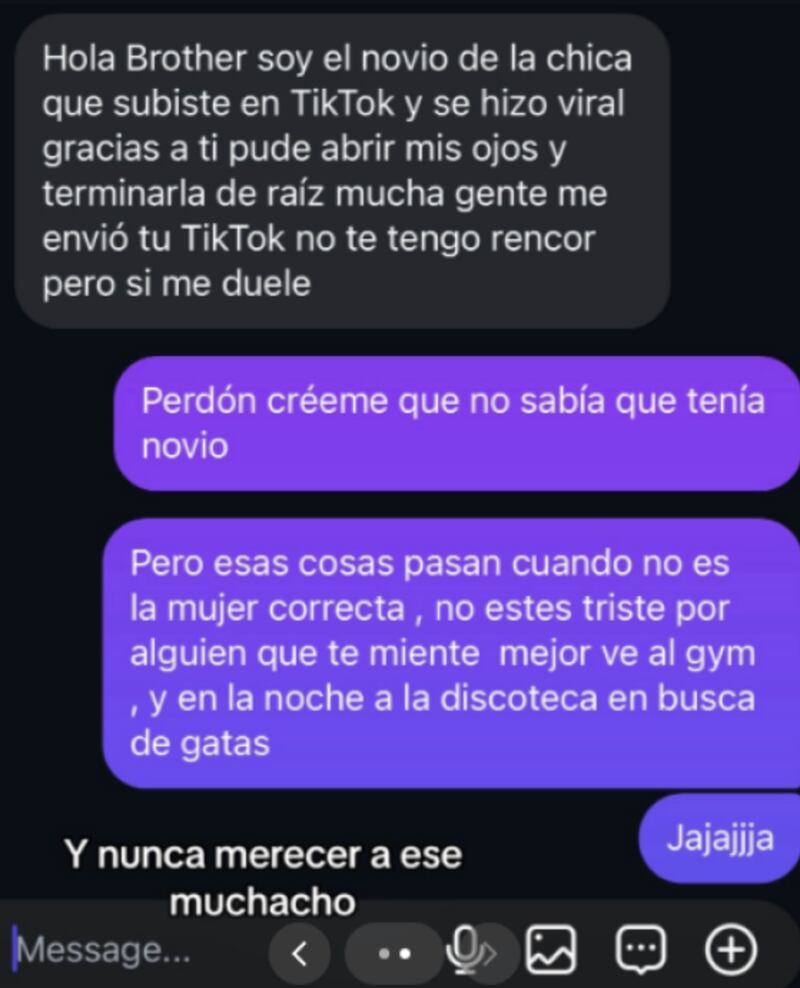Tap the left chevron pill button
This screenshot has width=800, height=988.
pos(301,952)
